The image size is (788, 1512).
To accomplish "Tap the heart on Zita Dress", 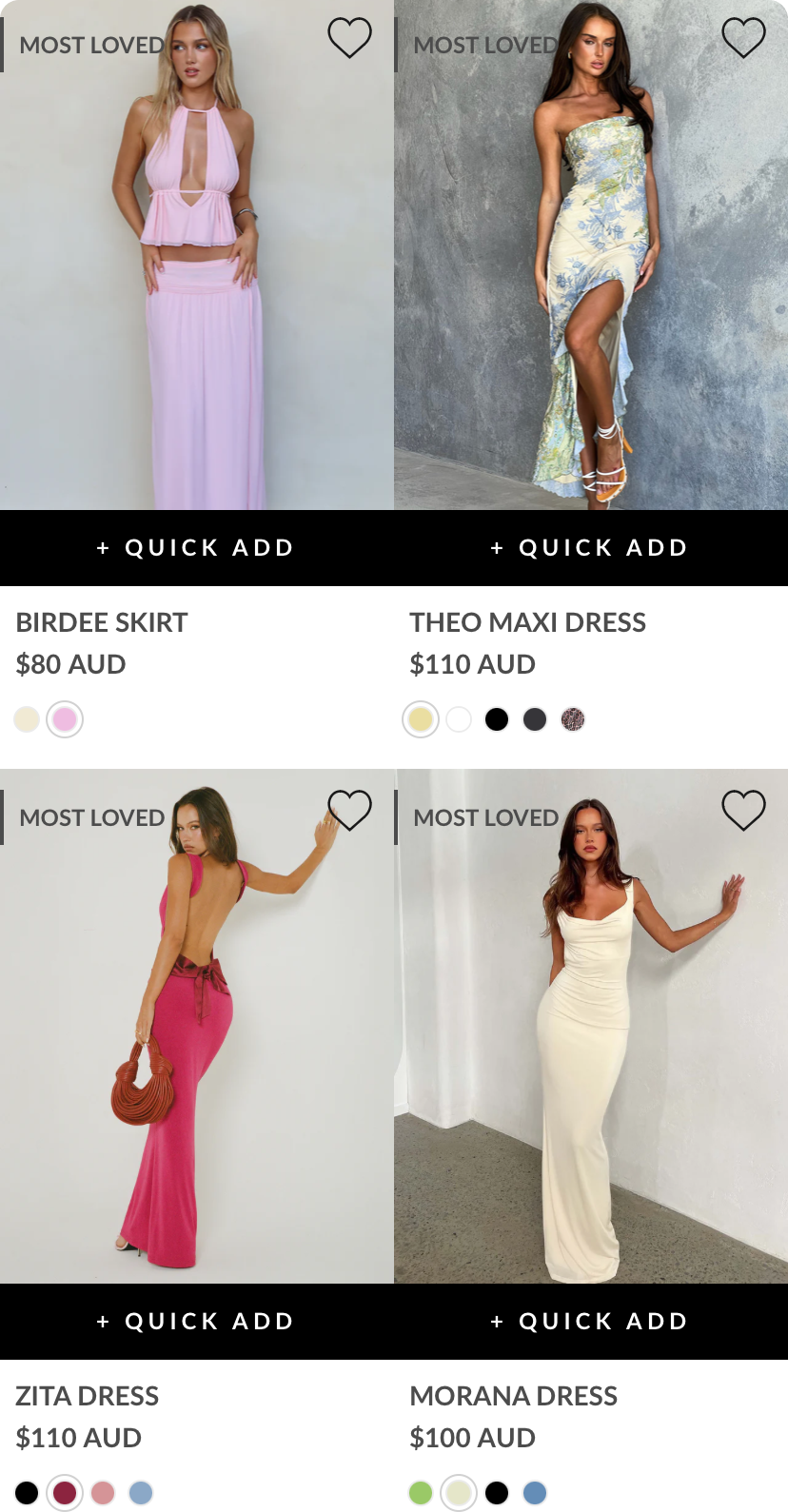I will tap(349, 811).
